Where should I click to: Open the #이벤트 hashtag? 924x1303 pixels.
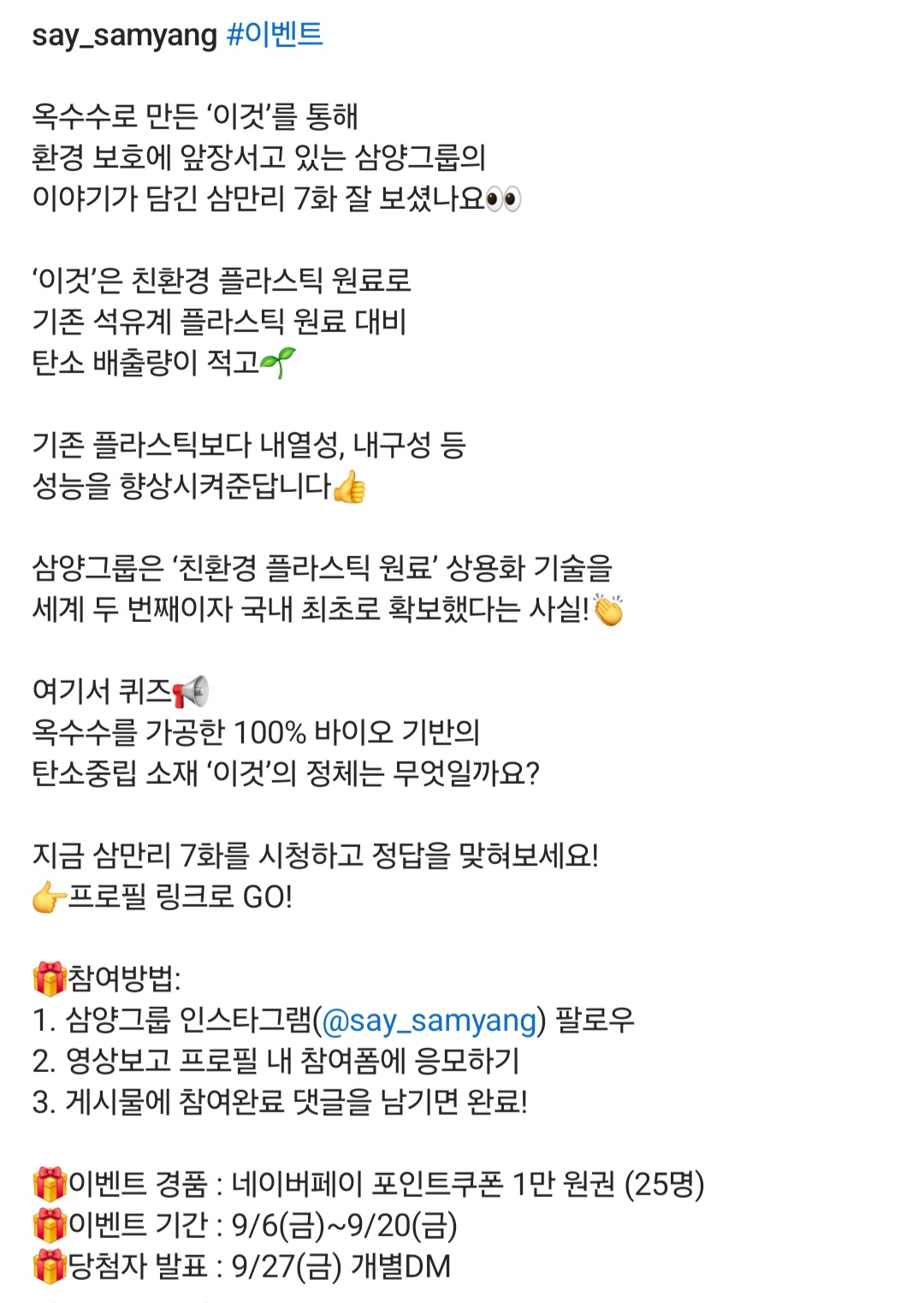[275, 35]
